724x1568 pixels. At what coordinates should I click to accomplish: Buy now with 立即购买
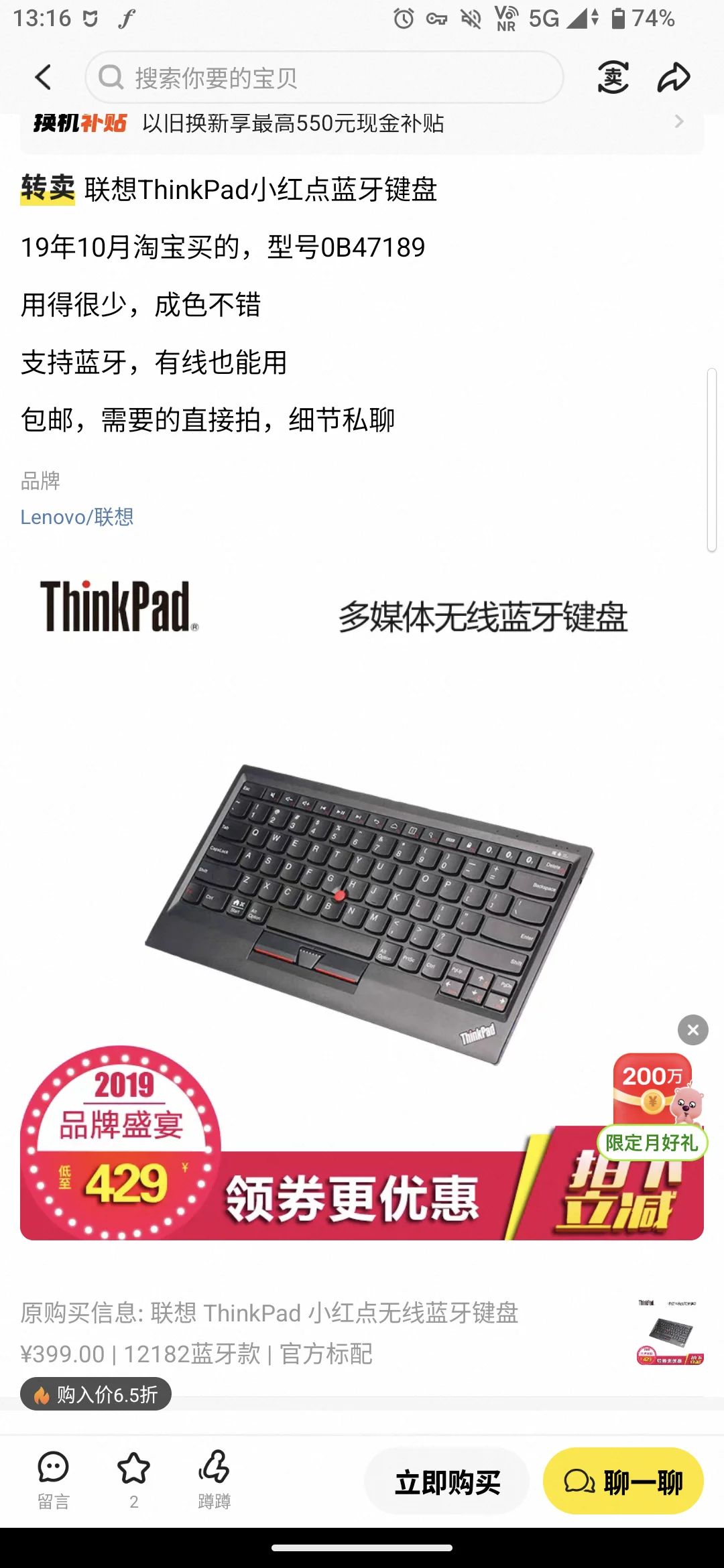coord(447,1482)
